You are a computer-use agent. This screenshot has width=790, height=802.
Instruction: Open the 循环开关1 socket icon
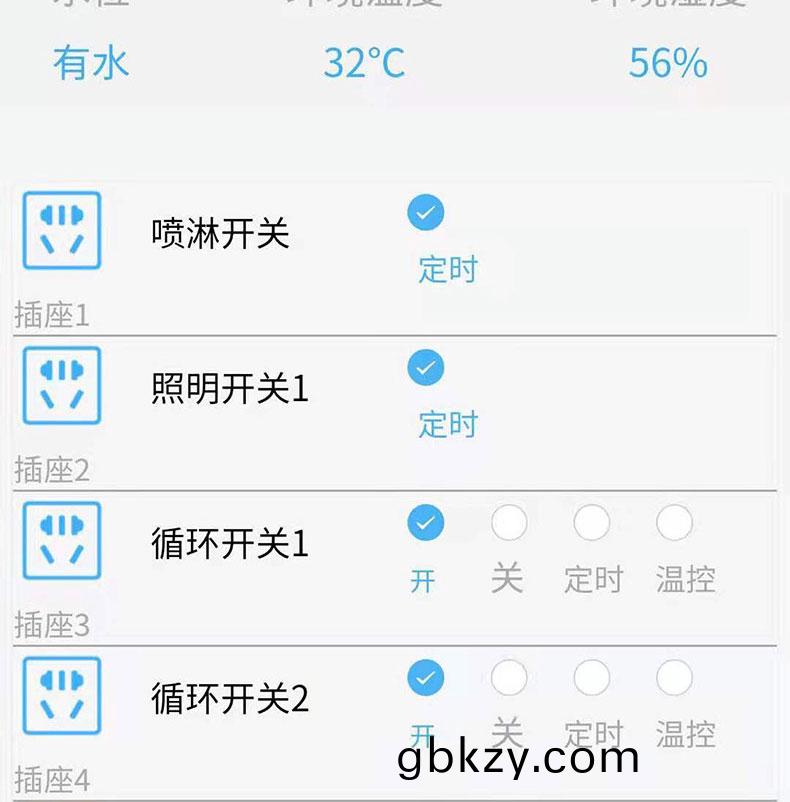[x=62, y=541]
